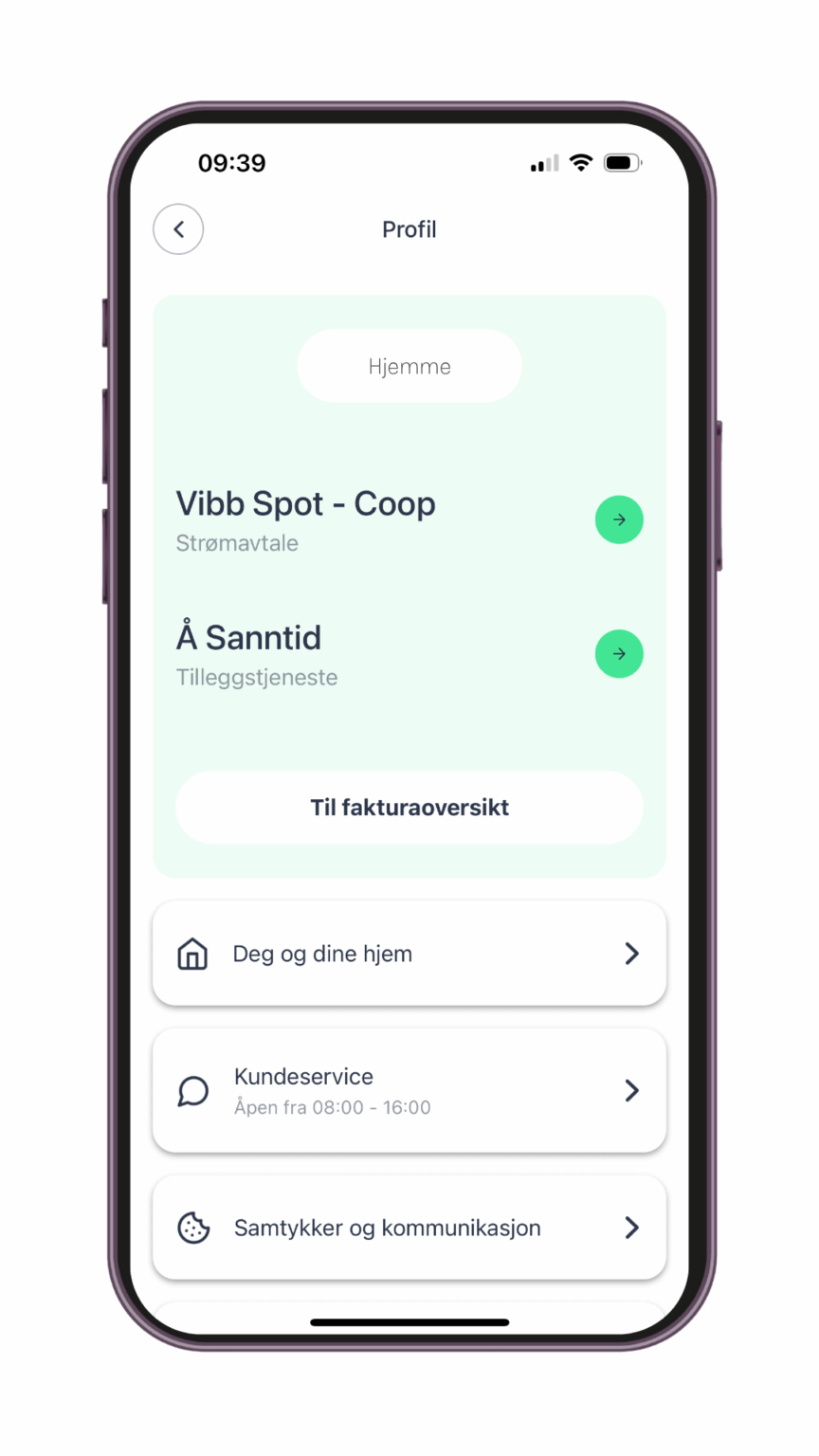
Task: Tap the clock showing 09:39
Action: point(232,162)
